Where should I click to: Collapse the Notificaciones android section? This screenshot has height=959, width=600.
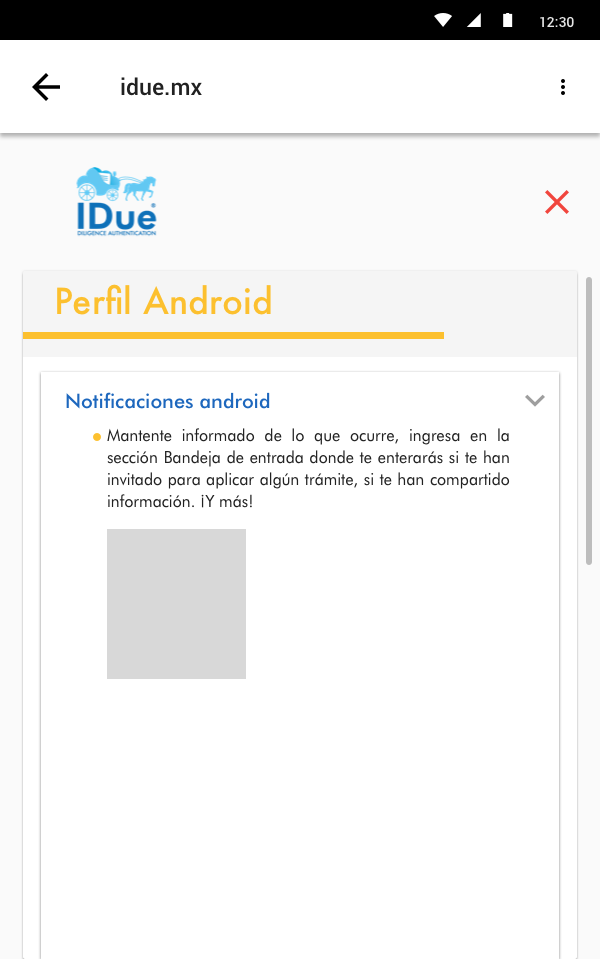point(535,401)
